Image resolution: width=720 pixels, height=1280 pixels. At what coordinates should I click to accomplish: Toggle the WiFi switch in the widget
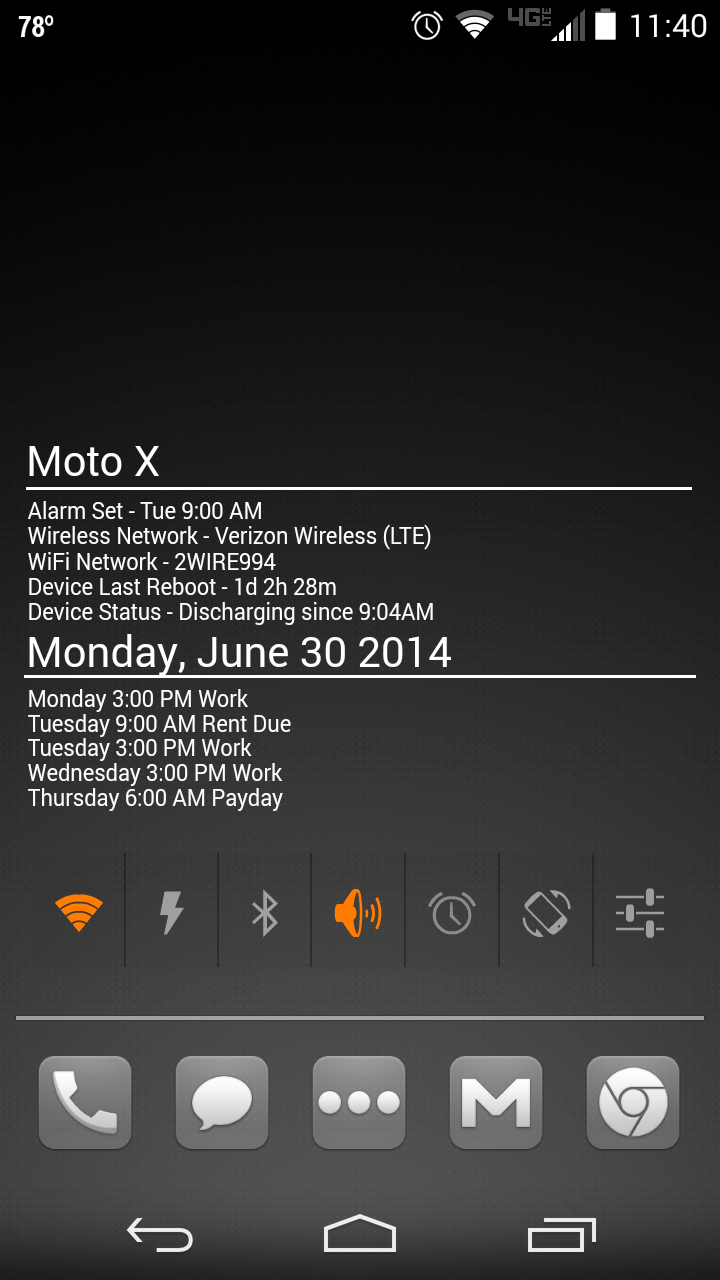pyautogui.click(x=79, y=912)
